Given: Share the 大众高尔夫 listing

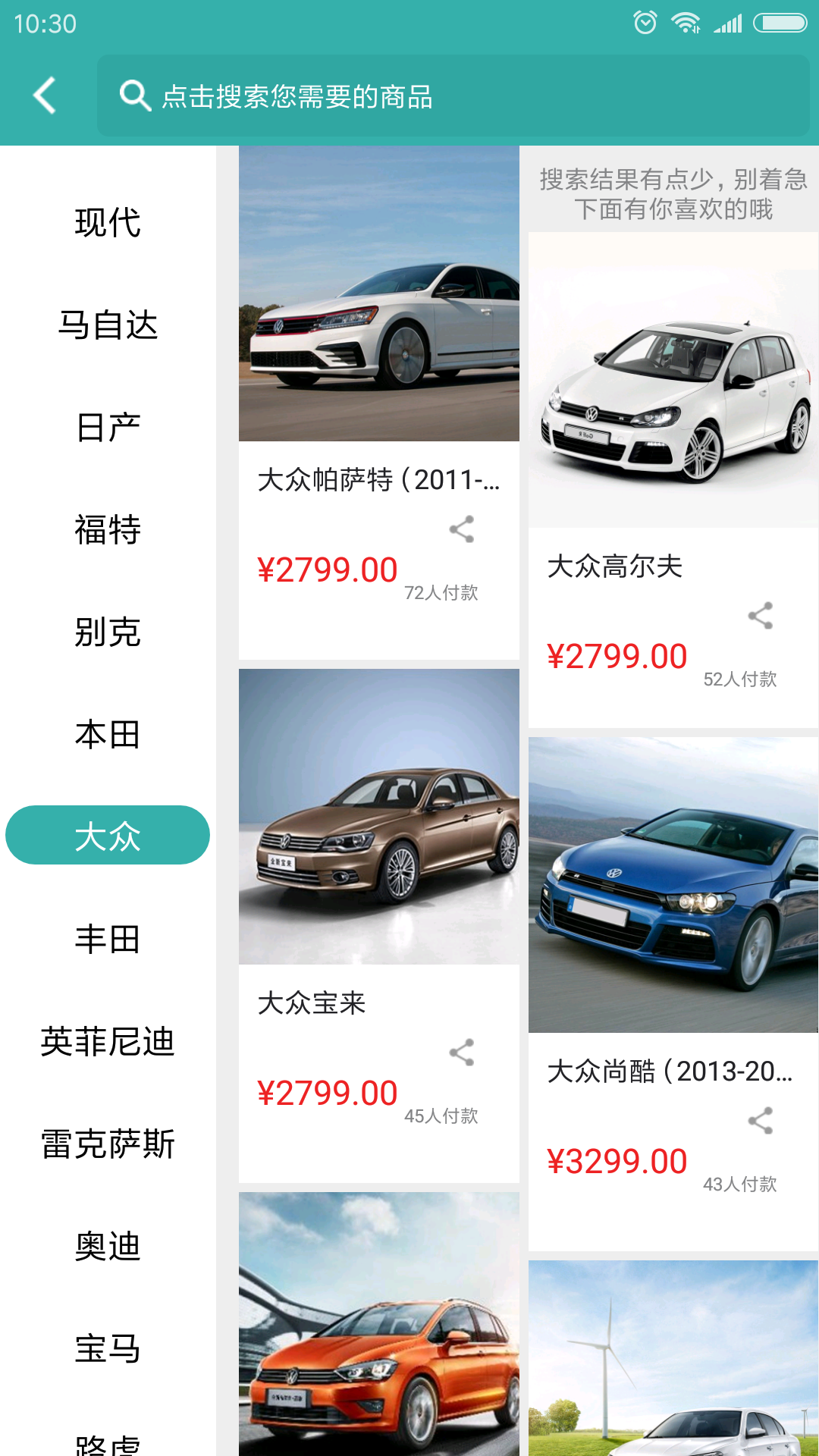Looking at the screenshot, I should coord(761,616).
